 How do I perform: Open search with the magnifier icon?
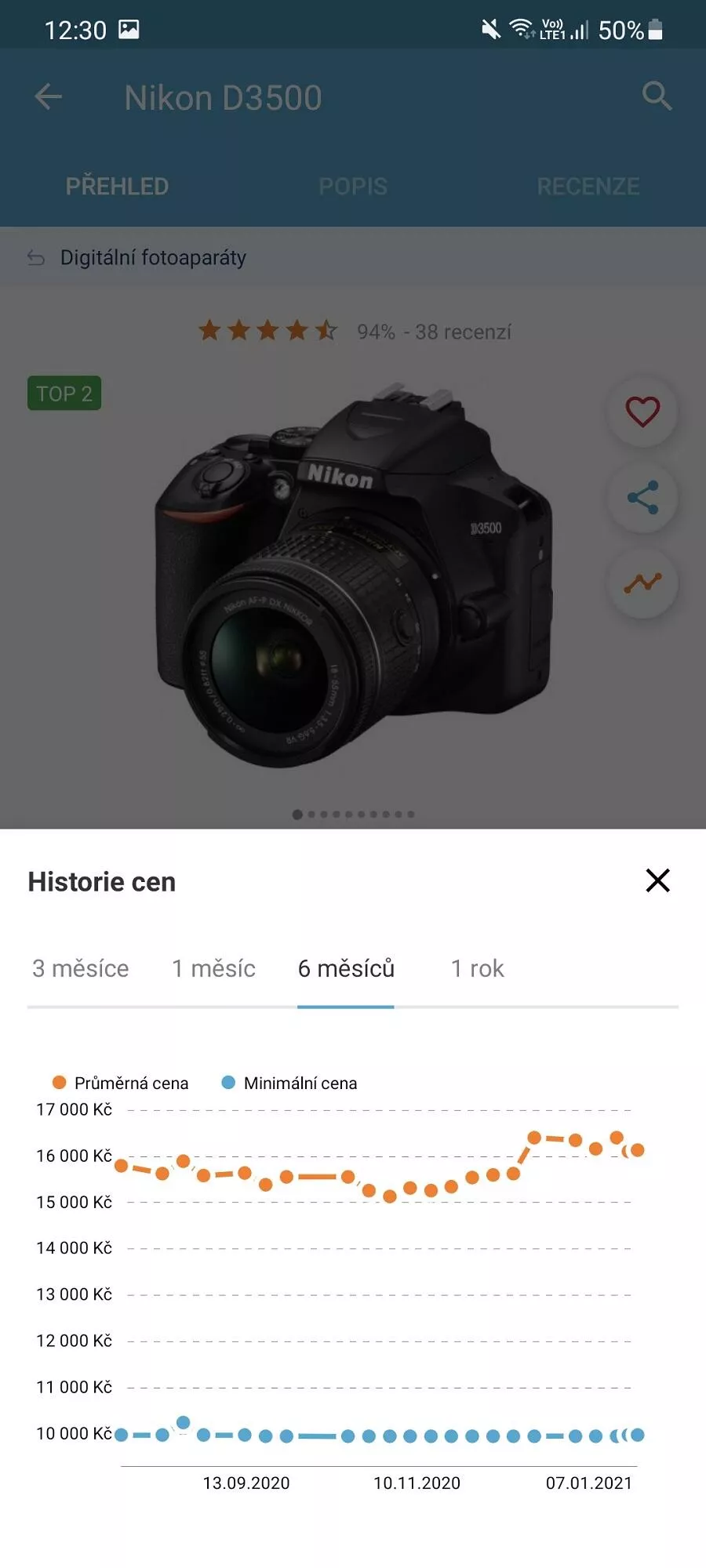click(657, 96)
